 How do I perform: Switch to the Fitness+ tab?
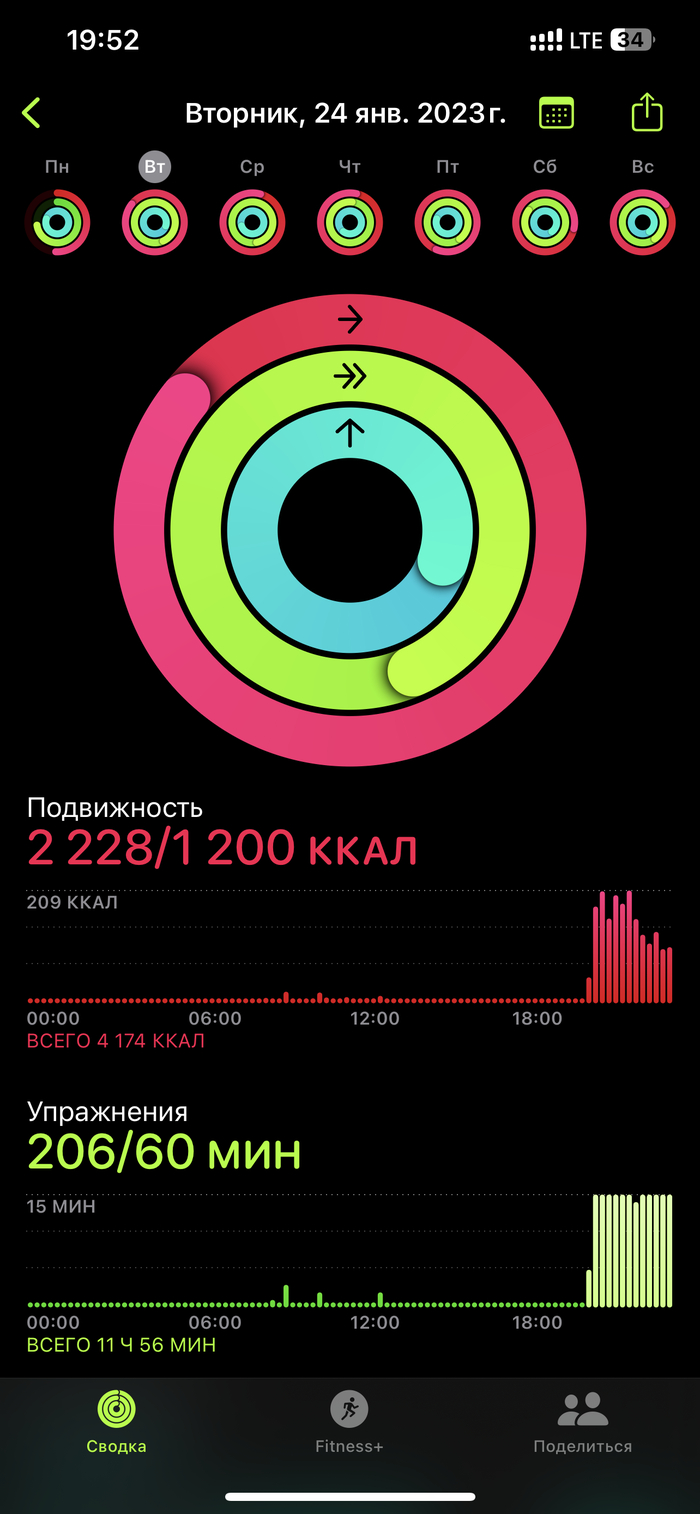[x=349, y=1420]
